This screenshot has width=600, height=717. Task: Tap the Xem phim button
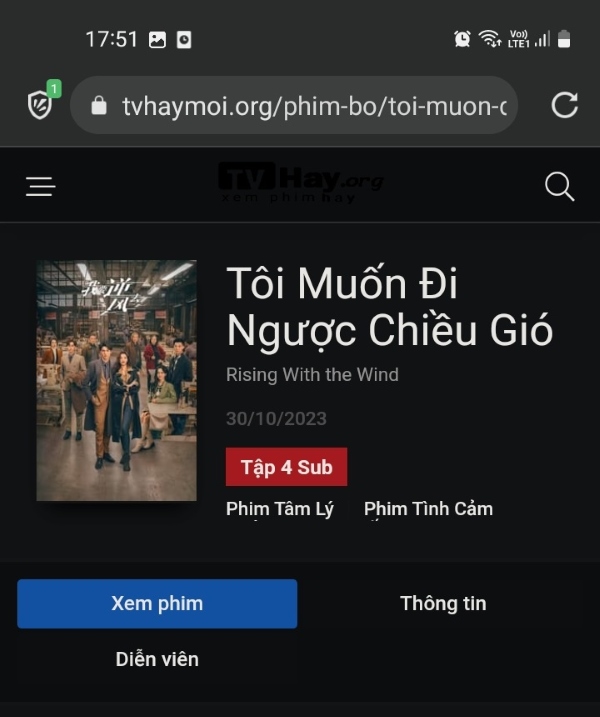pyautogui.click(x=157, y=604)
